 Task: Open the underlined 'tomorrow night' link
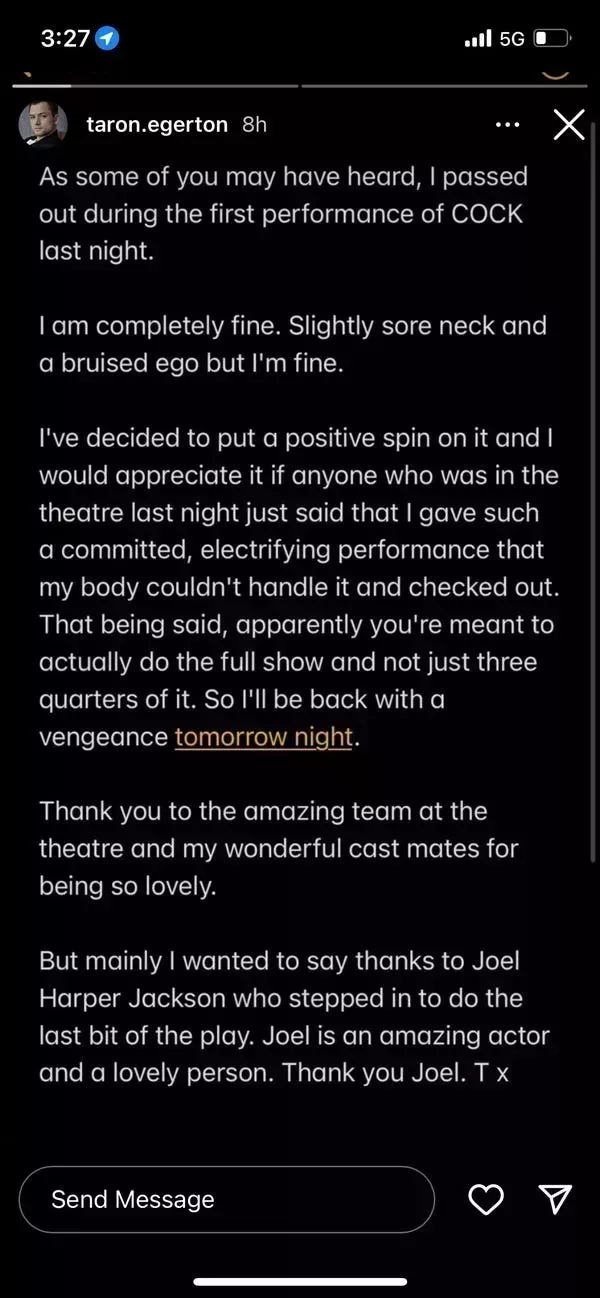(264, 737)
